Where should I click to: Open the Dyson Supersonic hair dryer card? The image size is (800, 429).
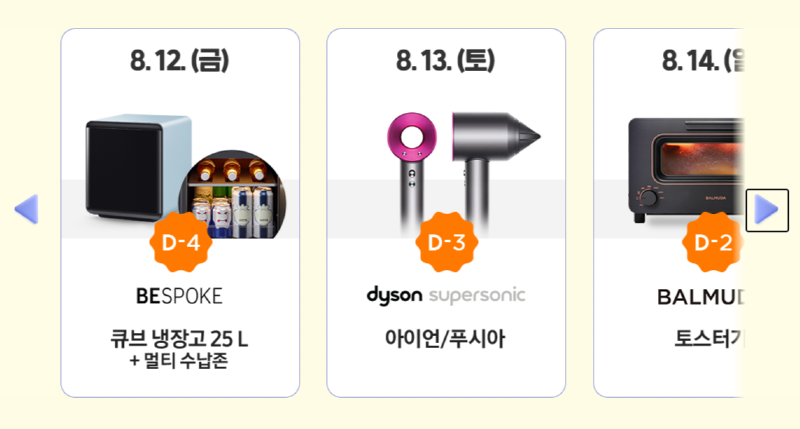(446, 213)
